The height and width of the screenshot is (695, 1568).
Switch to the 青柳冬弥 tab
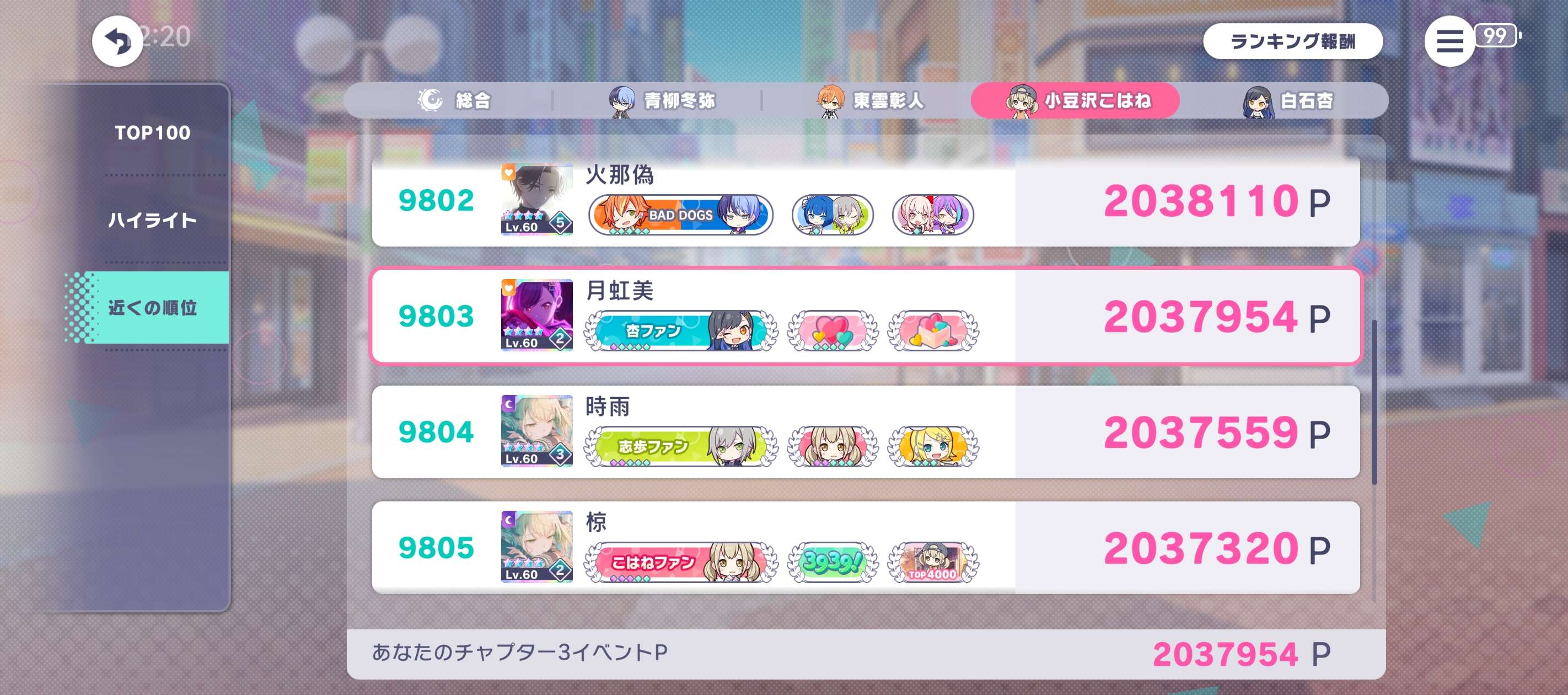click(663, 100)
